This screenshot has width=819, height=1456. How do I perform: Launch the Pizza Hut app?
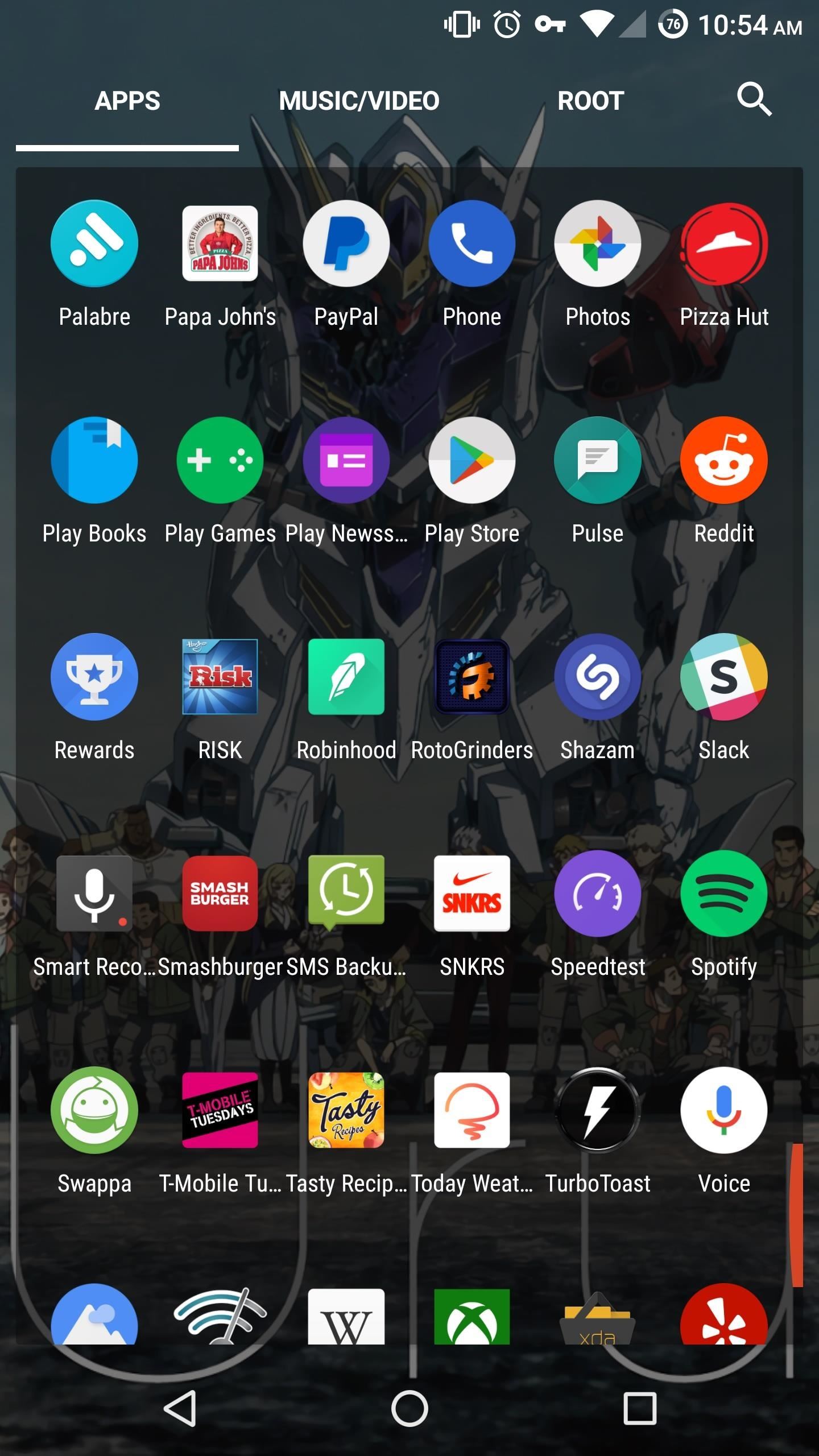point(723,243)
